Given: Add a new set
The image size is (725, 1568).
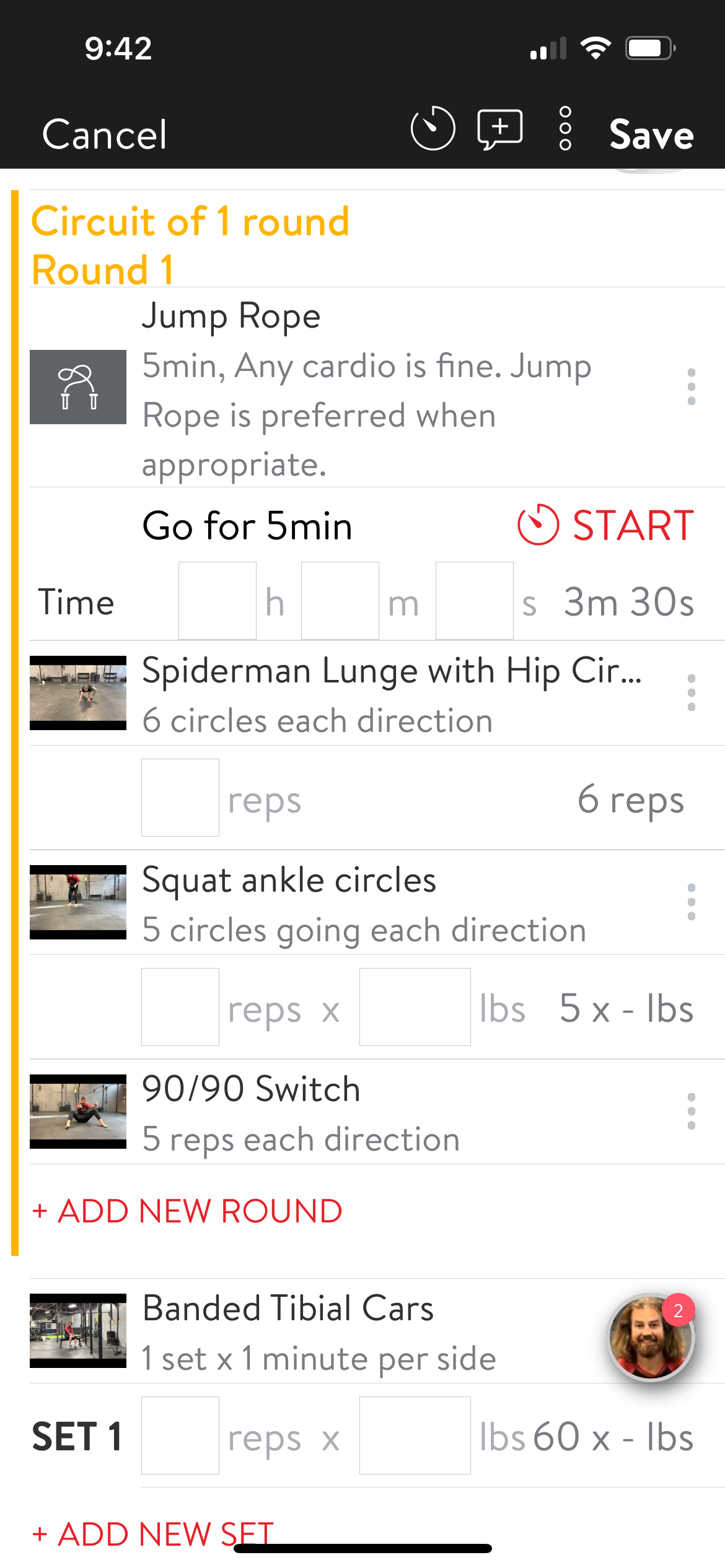Looking at the screenshot, I should point(154,1533).
